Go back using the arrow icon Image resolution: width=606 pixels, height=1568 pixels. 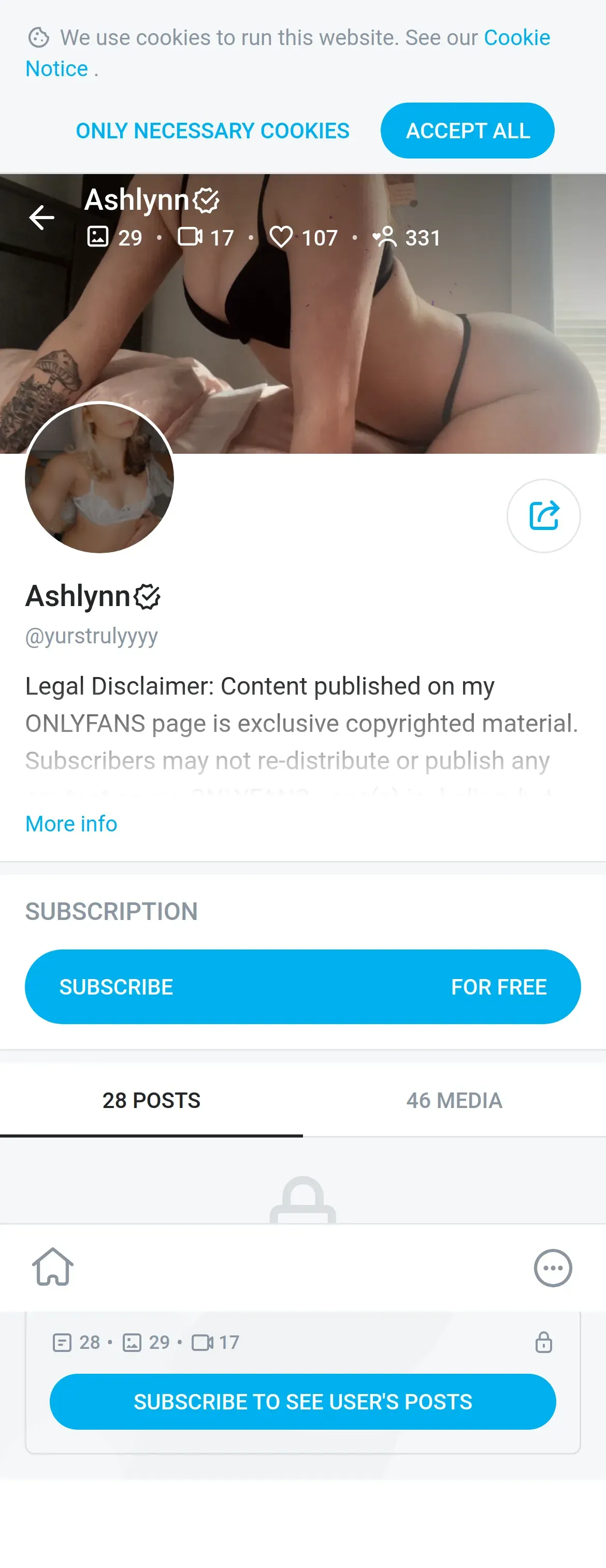pyautogui.click(x=41, y=218)
